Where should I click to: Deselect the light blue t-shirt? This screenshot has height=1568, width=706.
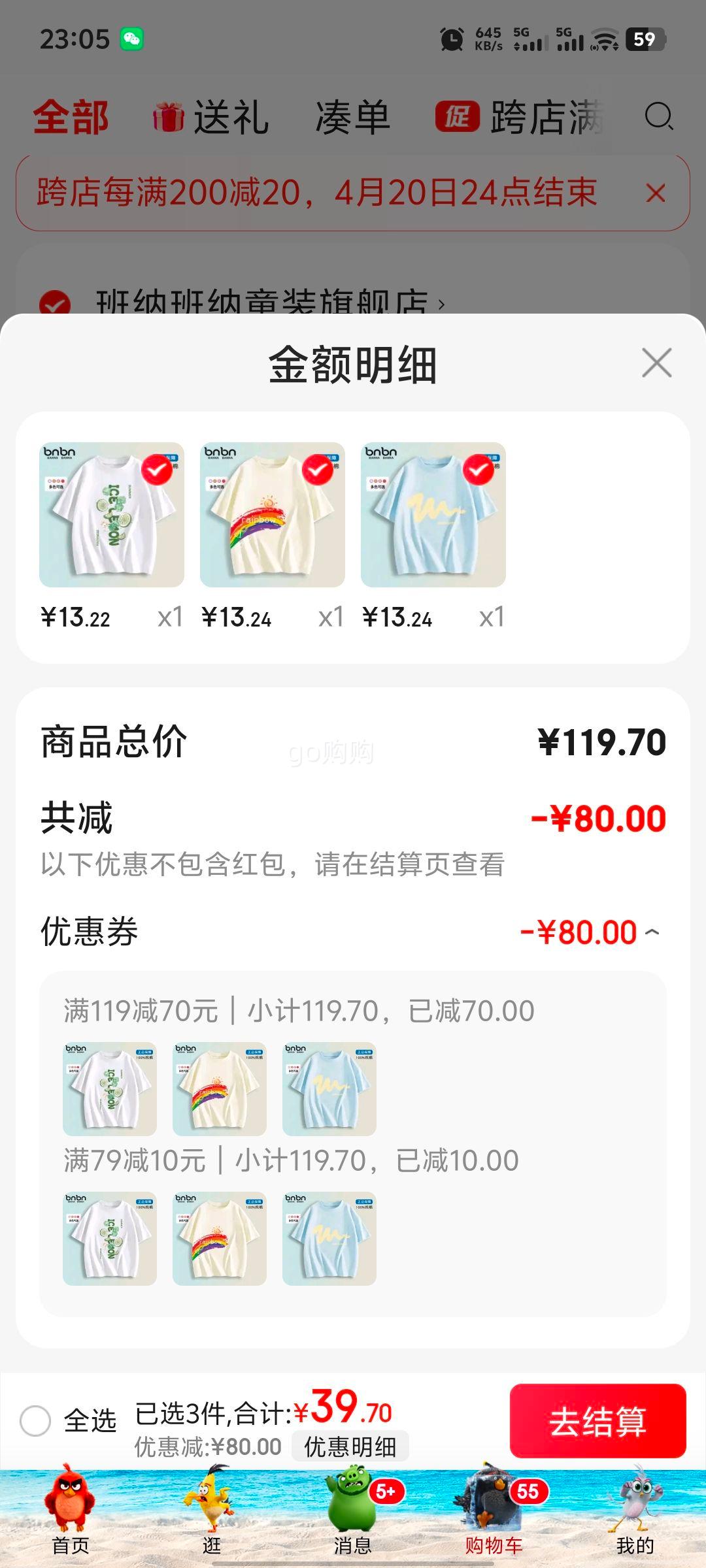click(479, 469)
